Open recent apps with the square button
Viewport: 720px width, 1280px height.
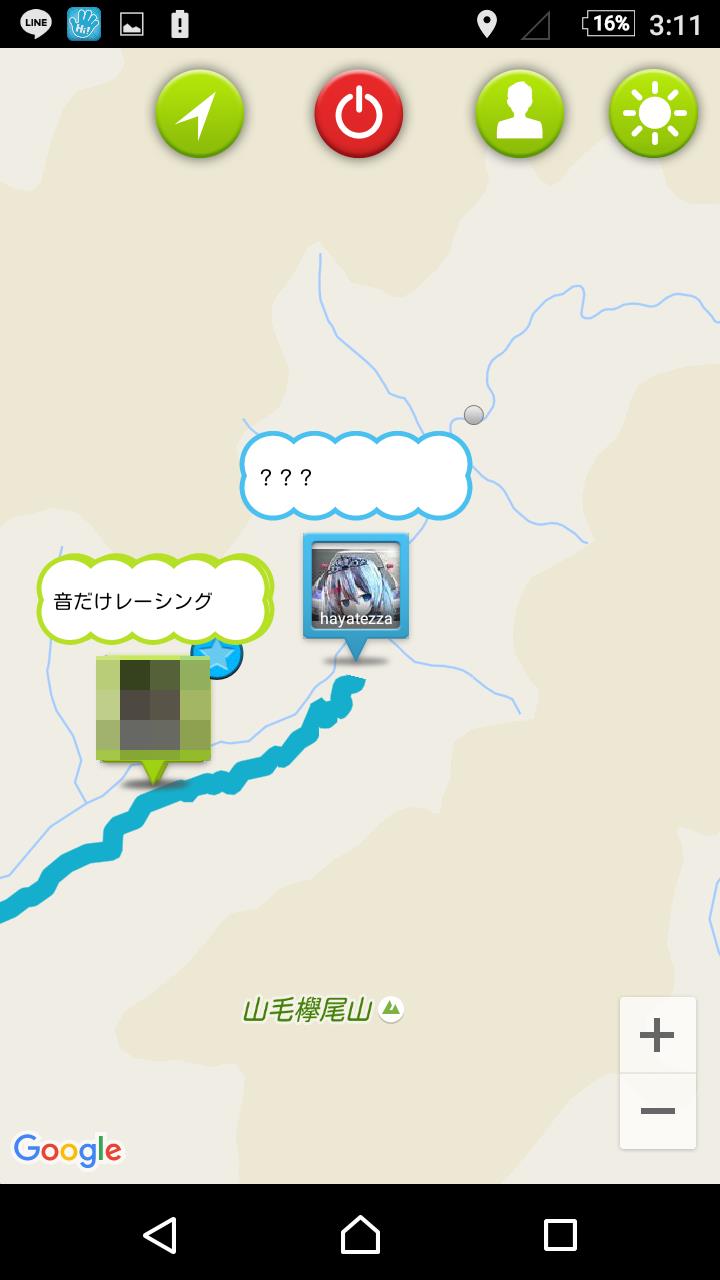pos(560,1234)
